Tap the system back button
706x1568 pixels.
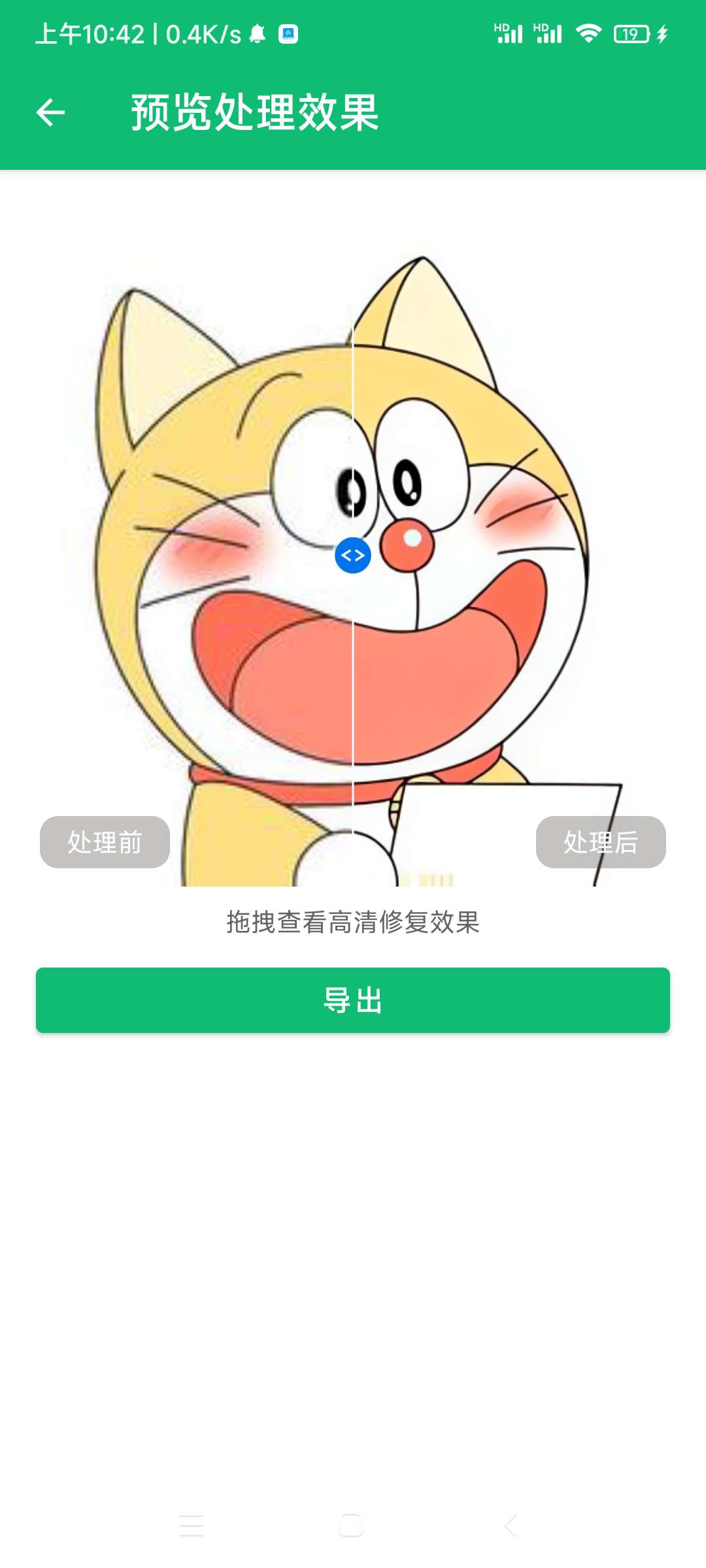pos(511,1526)
